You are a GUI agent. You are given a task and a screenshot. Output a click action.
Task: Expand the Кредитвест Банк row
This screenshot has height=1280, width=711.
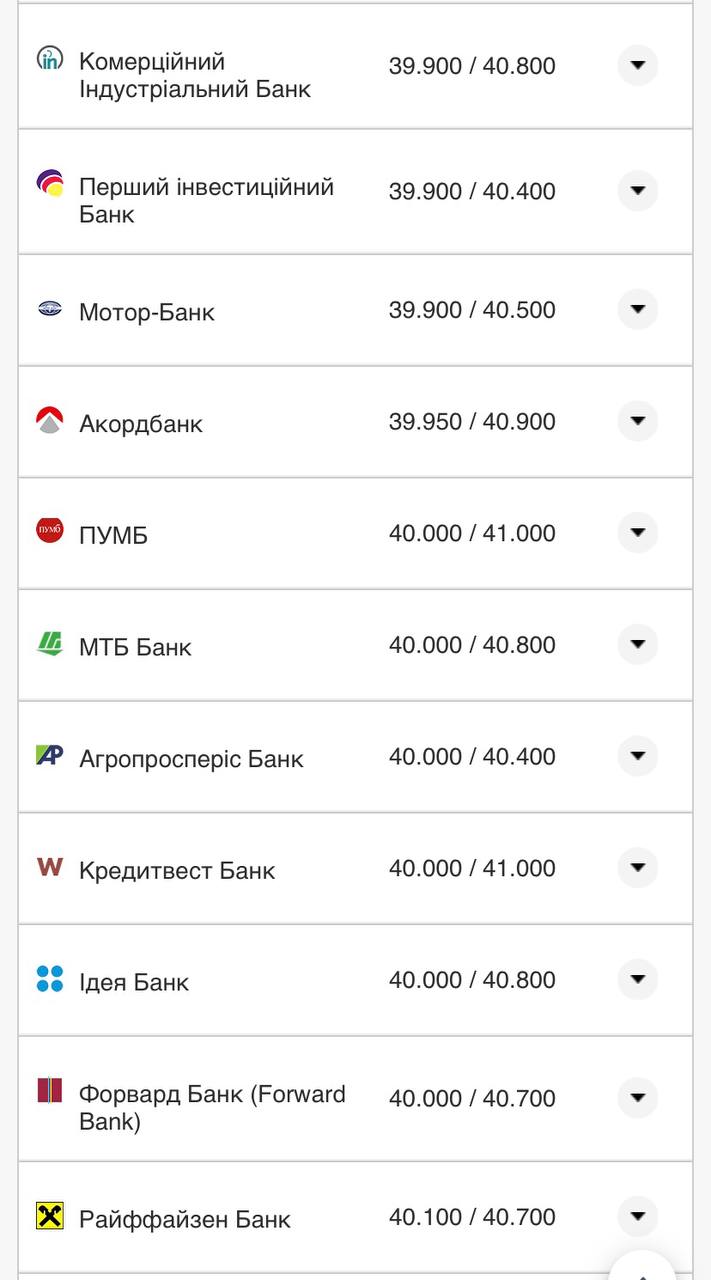[637, 868]
